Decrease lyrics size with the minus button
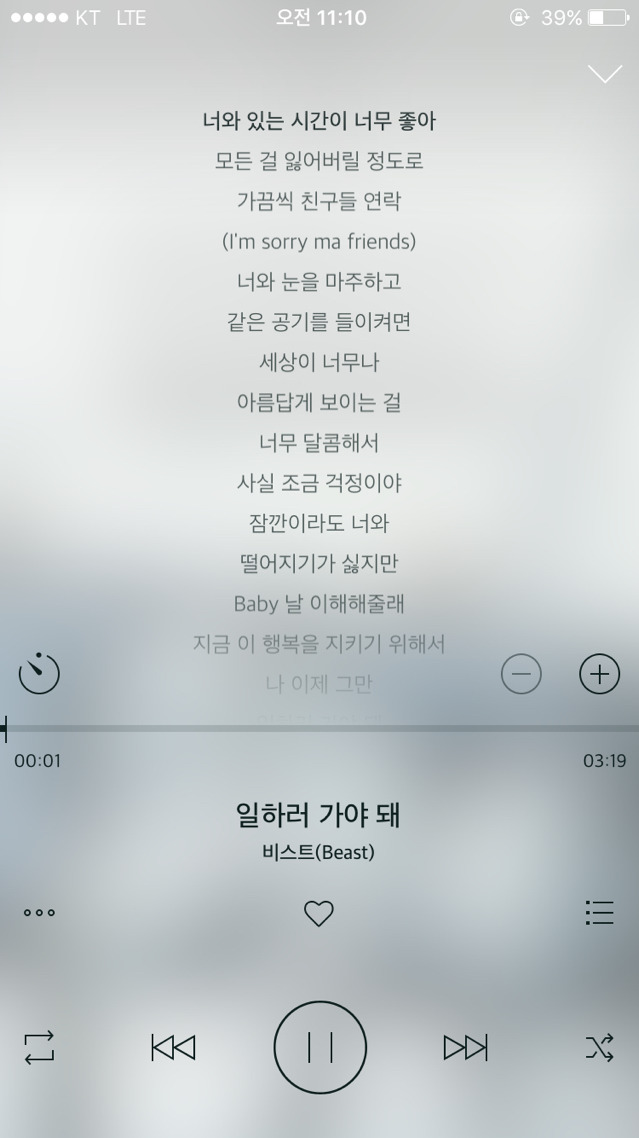639x1138 pixels. [x=520, y=674]
